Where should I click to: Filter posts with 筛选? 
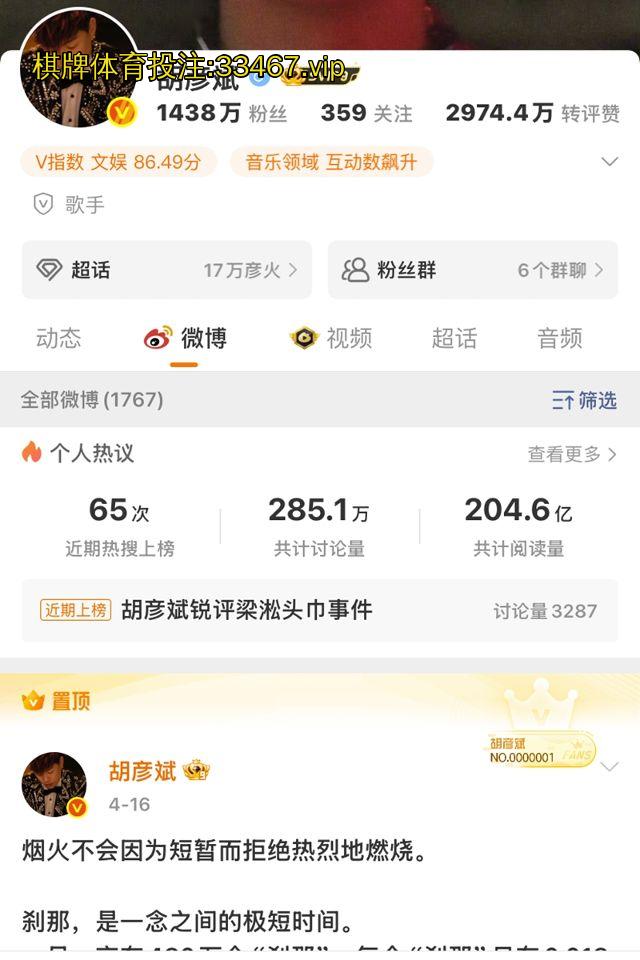click(x=584, y=401)
